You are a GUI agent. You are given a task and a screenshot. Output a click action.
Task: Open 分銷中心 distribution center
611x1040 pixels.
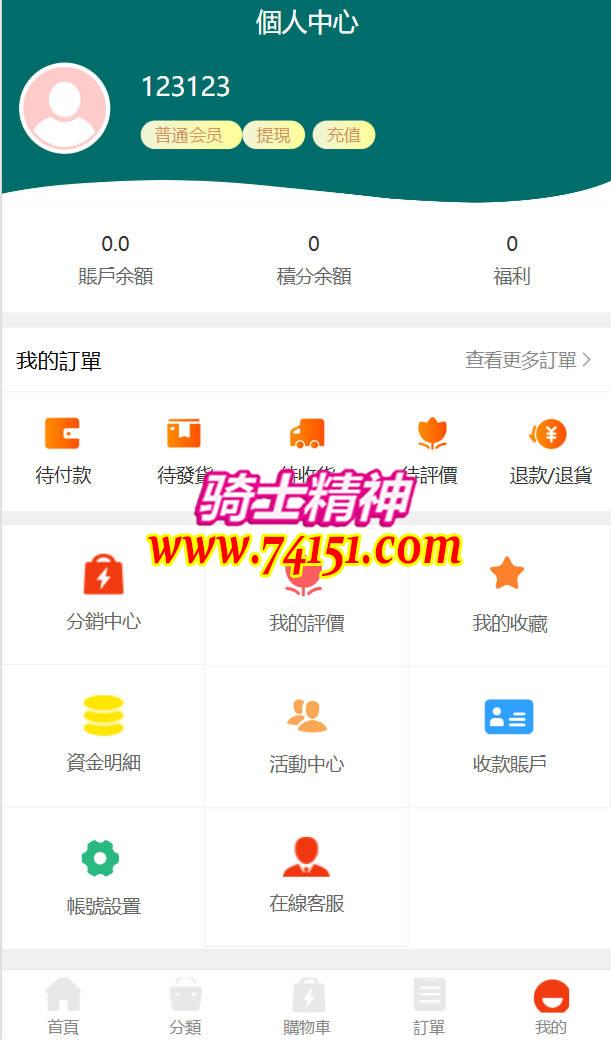(103, 594)
